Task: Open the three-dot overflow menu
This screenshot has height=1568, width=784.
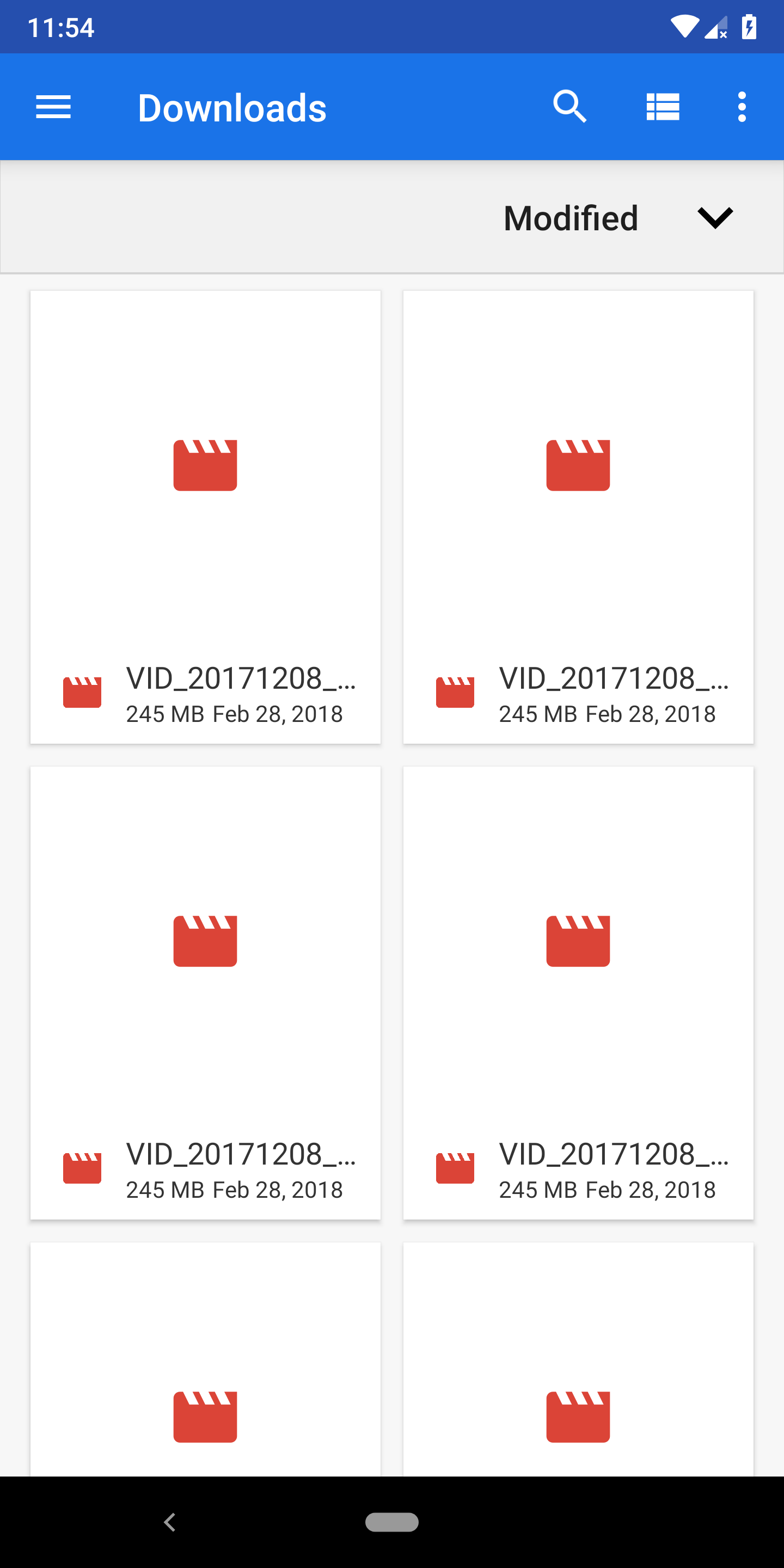Action: [x=742, y=107]
